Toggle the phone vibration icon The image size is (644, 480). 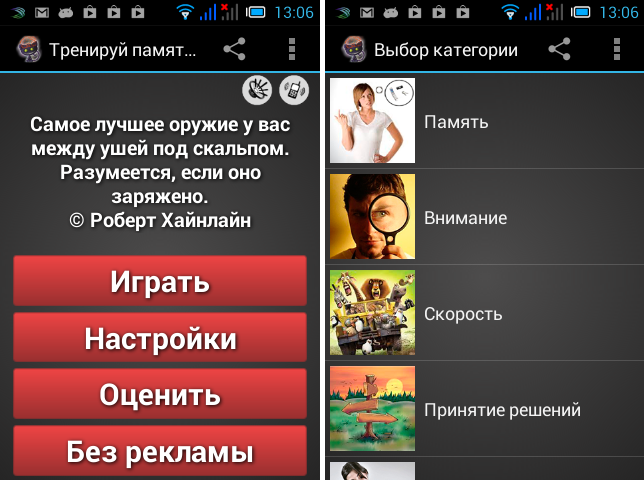294,90
